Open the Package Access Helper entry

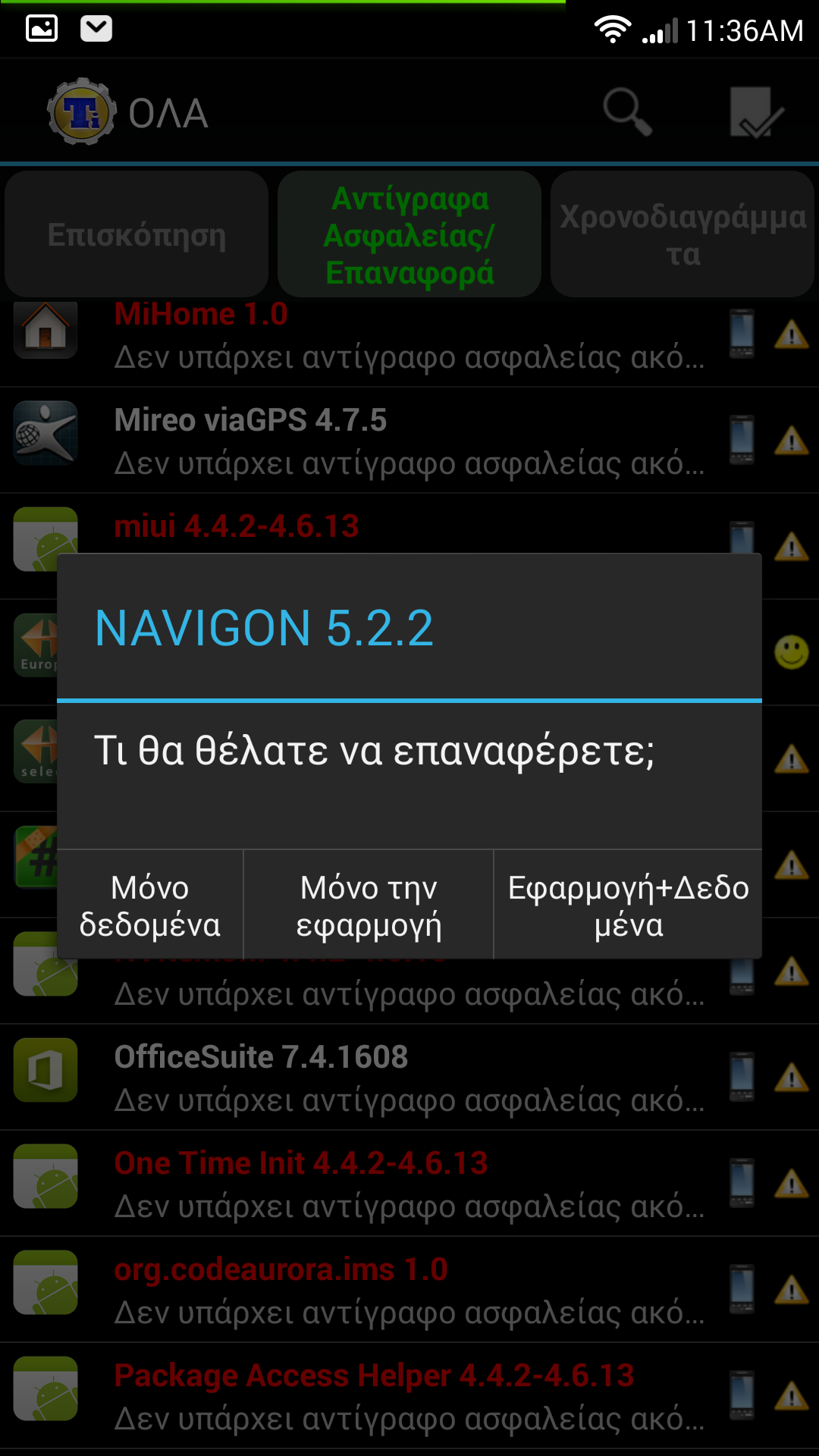(409, 1396)
